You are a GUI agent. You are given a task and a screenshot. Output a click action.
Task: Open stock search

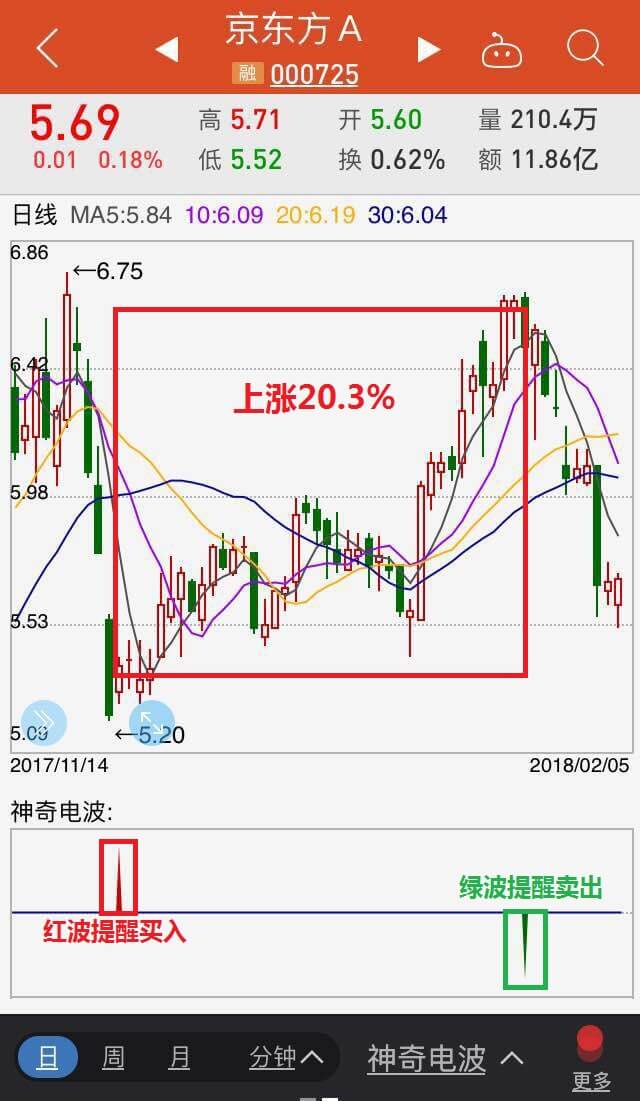pyautogui.click(x=585, y=47)
